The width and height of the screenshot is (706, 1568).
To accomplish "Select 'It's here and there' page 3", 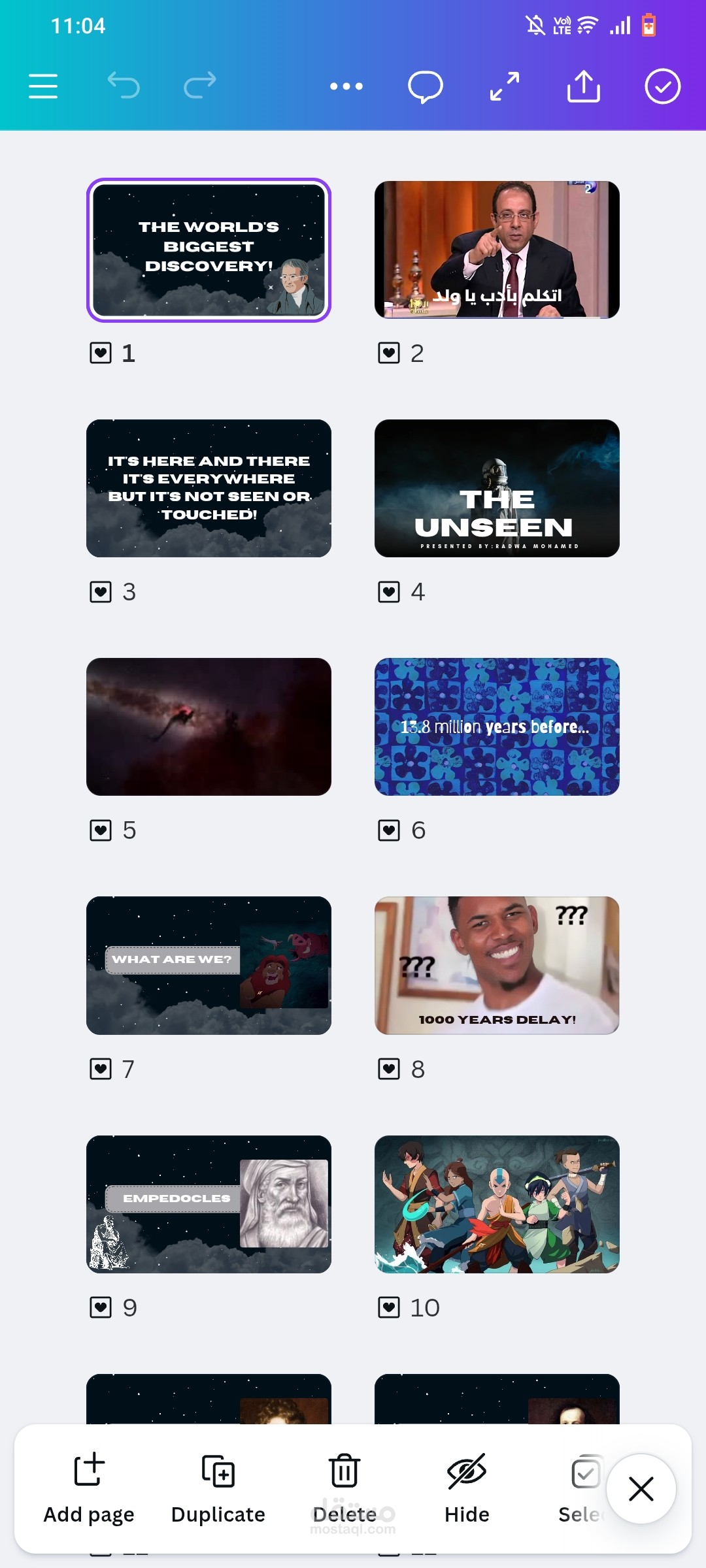I will point(209,488).
